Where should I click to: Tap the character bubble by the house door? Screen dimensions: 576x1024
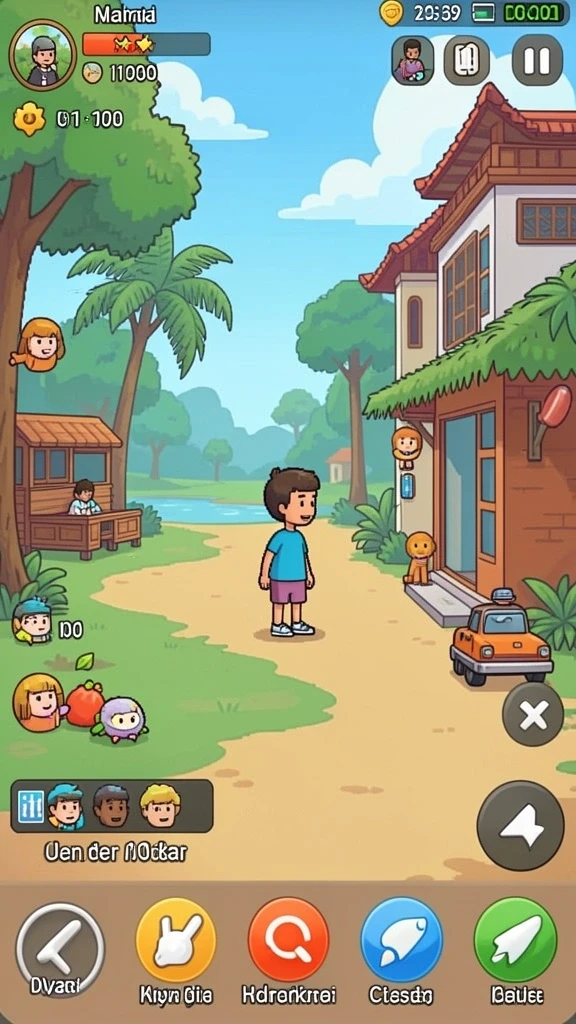tap(406, 446)
